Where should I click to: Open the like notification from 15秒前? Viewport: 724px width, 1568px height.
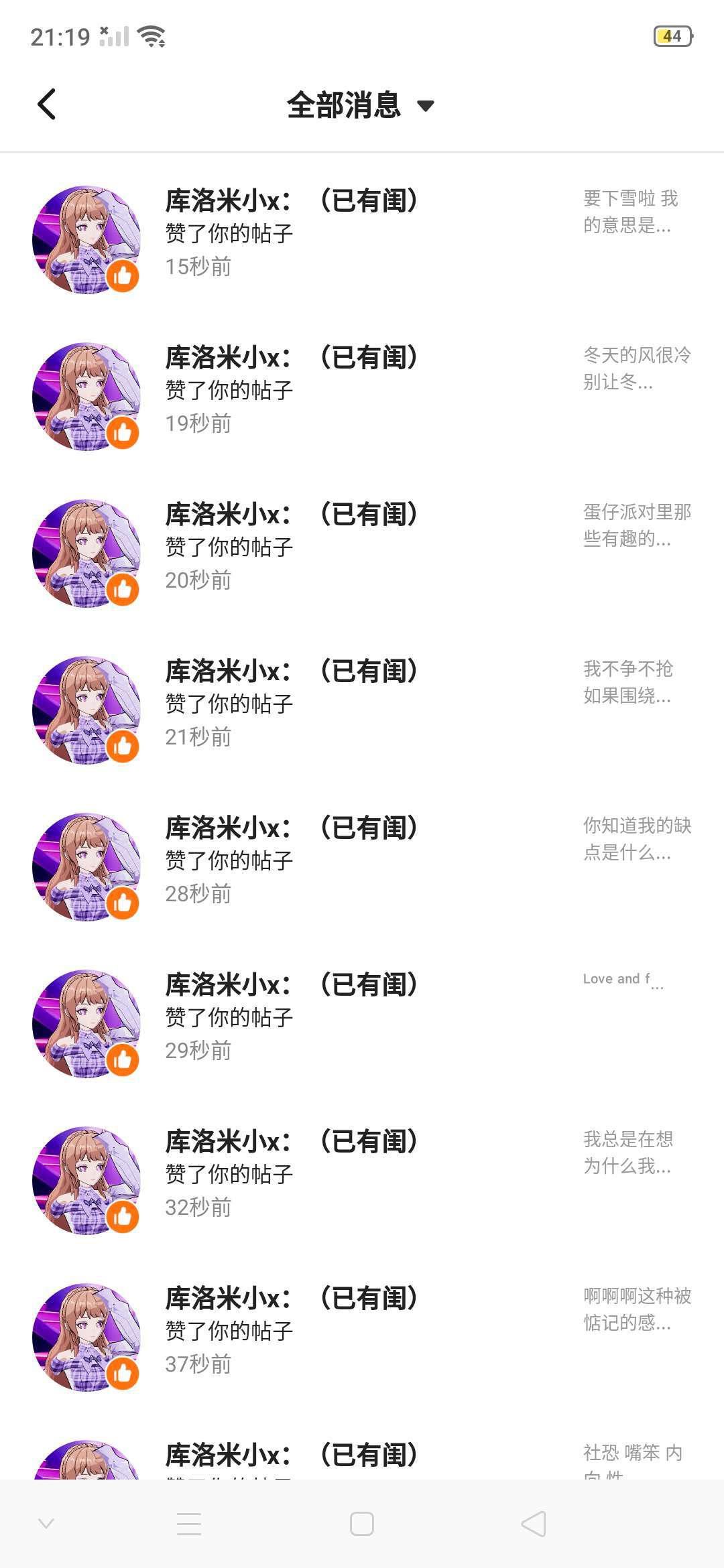362,233
